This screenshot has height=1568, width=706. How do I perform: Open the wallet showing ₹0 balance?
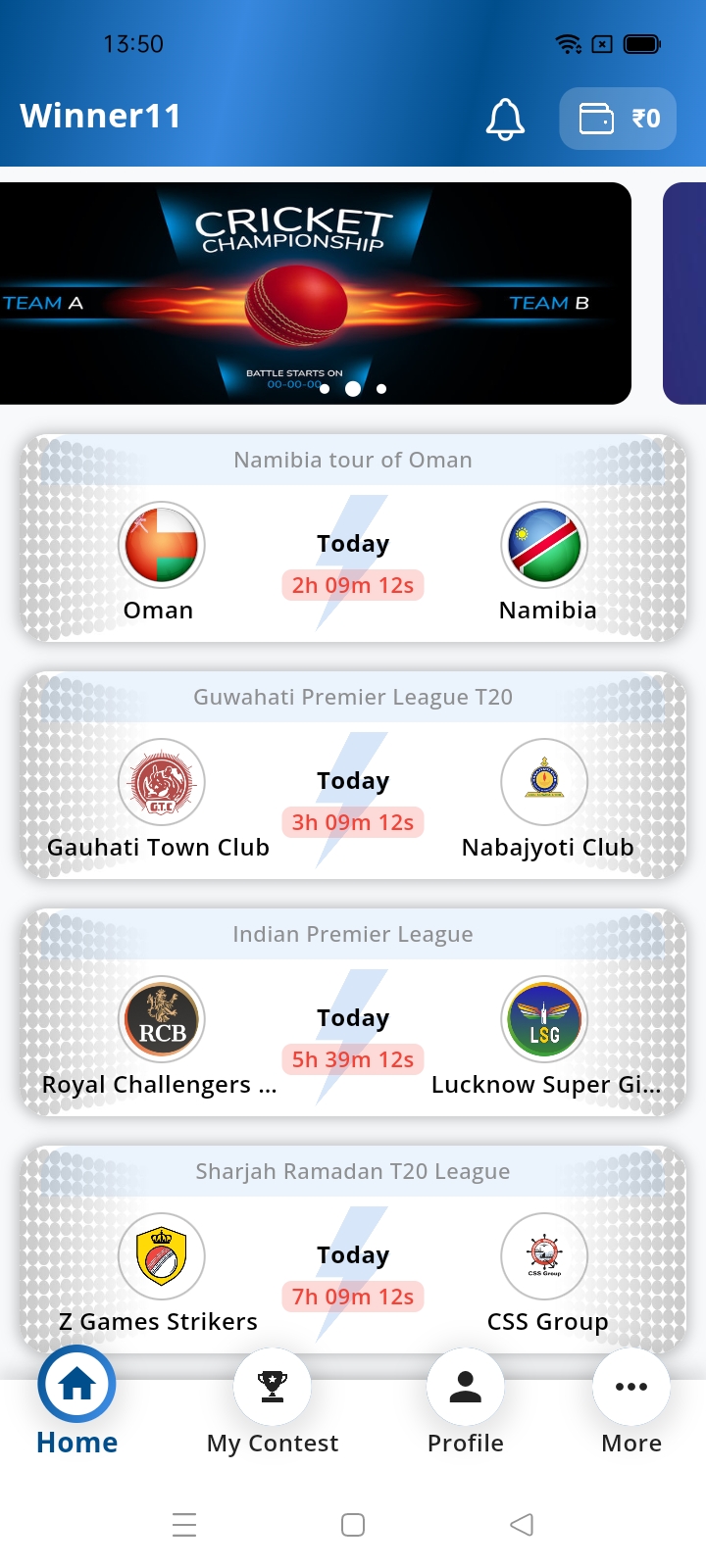pos(618,119)
